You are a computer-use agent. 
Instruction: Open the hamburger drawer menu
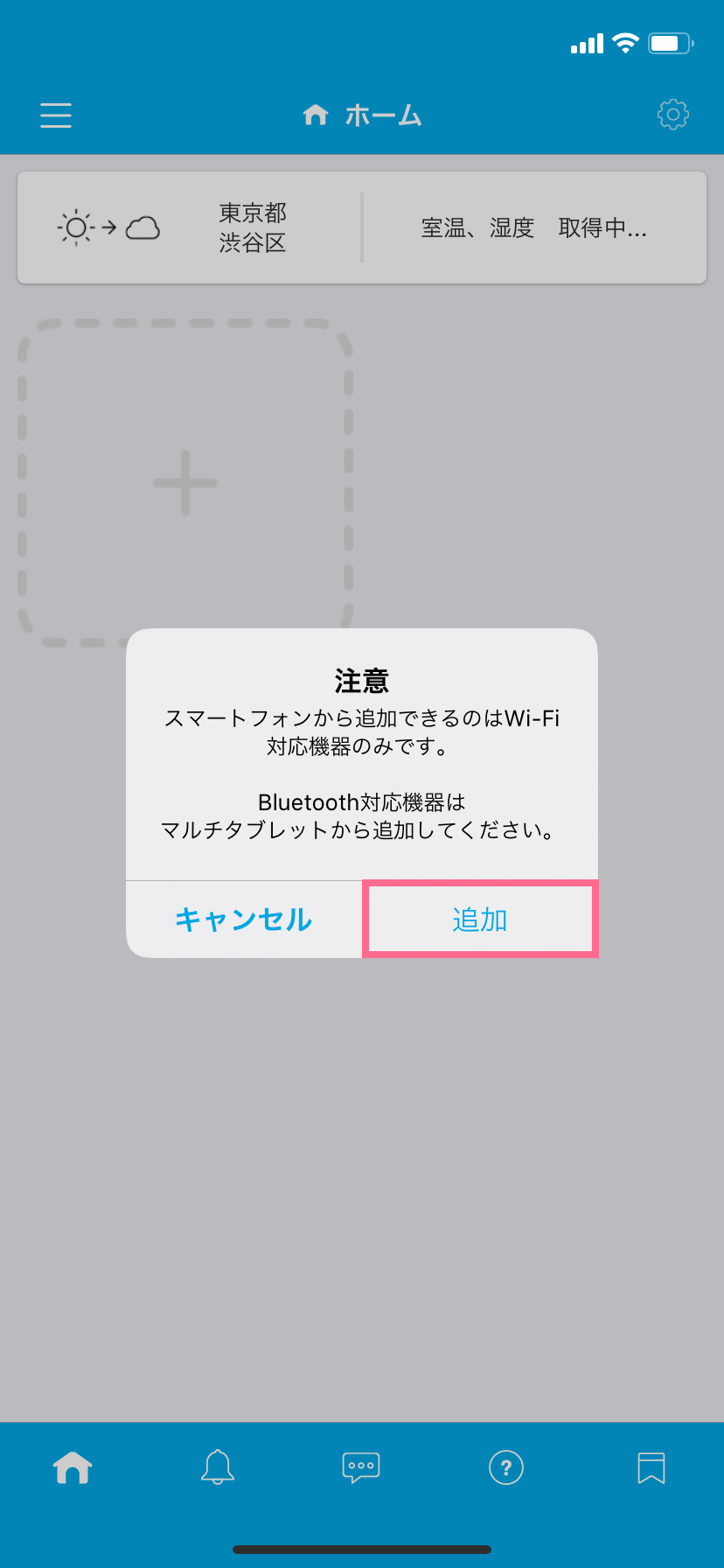[x=56, y=115]
